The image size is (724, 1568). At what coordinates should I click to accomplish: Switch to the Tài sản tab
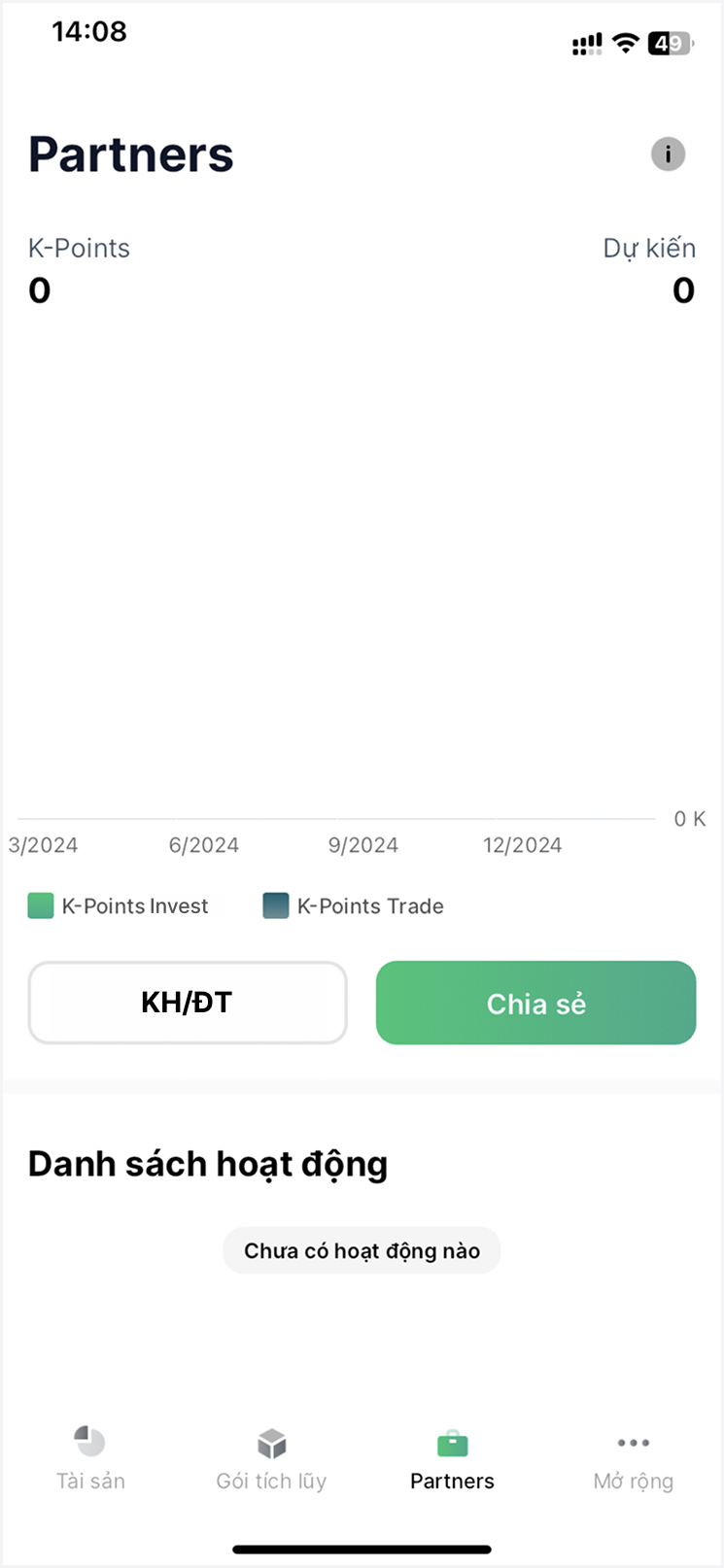90,1458
